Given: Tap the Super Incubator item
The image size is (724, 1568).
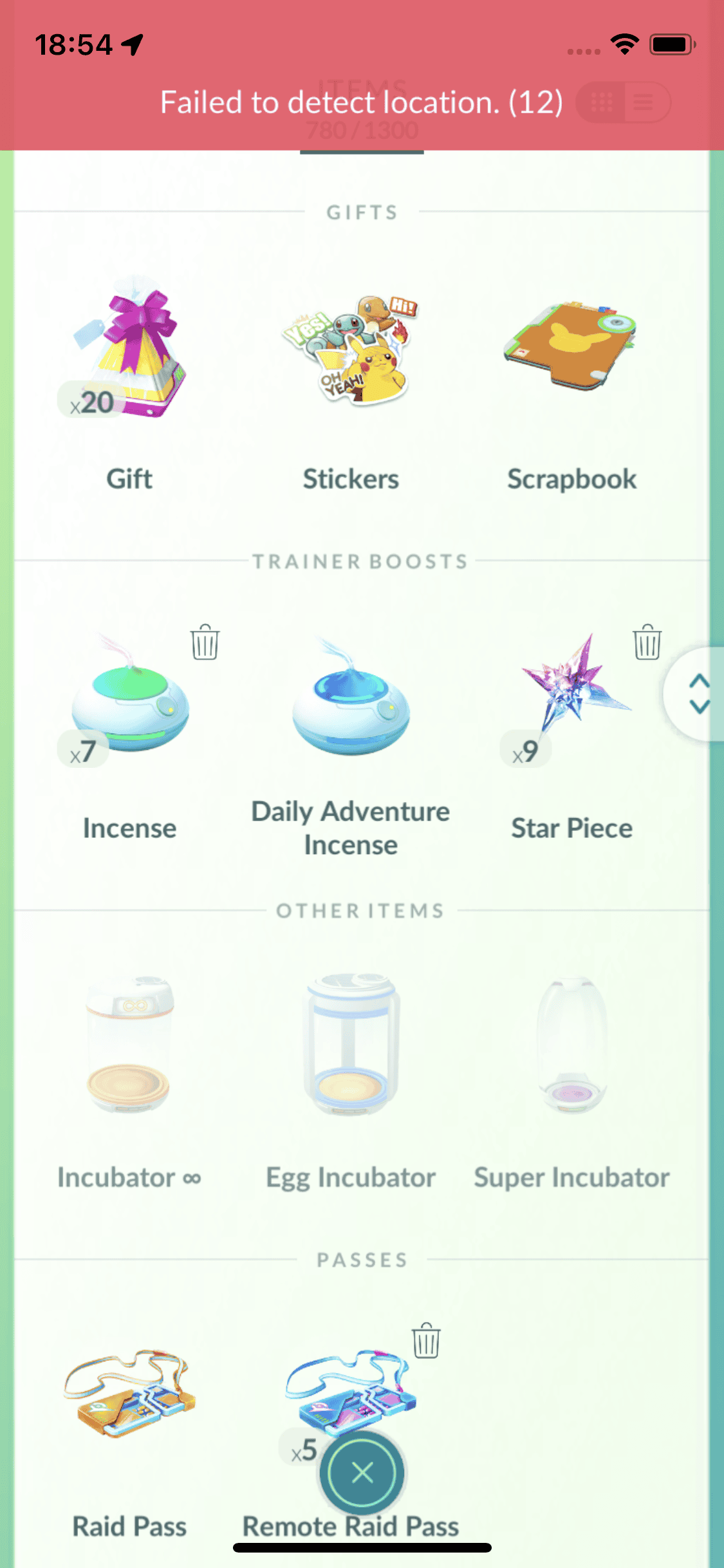Looking at the screenshot, I should point(571,1049).
